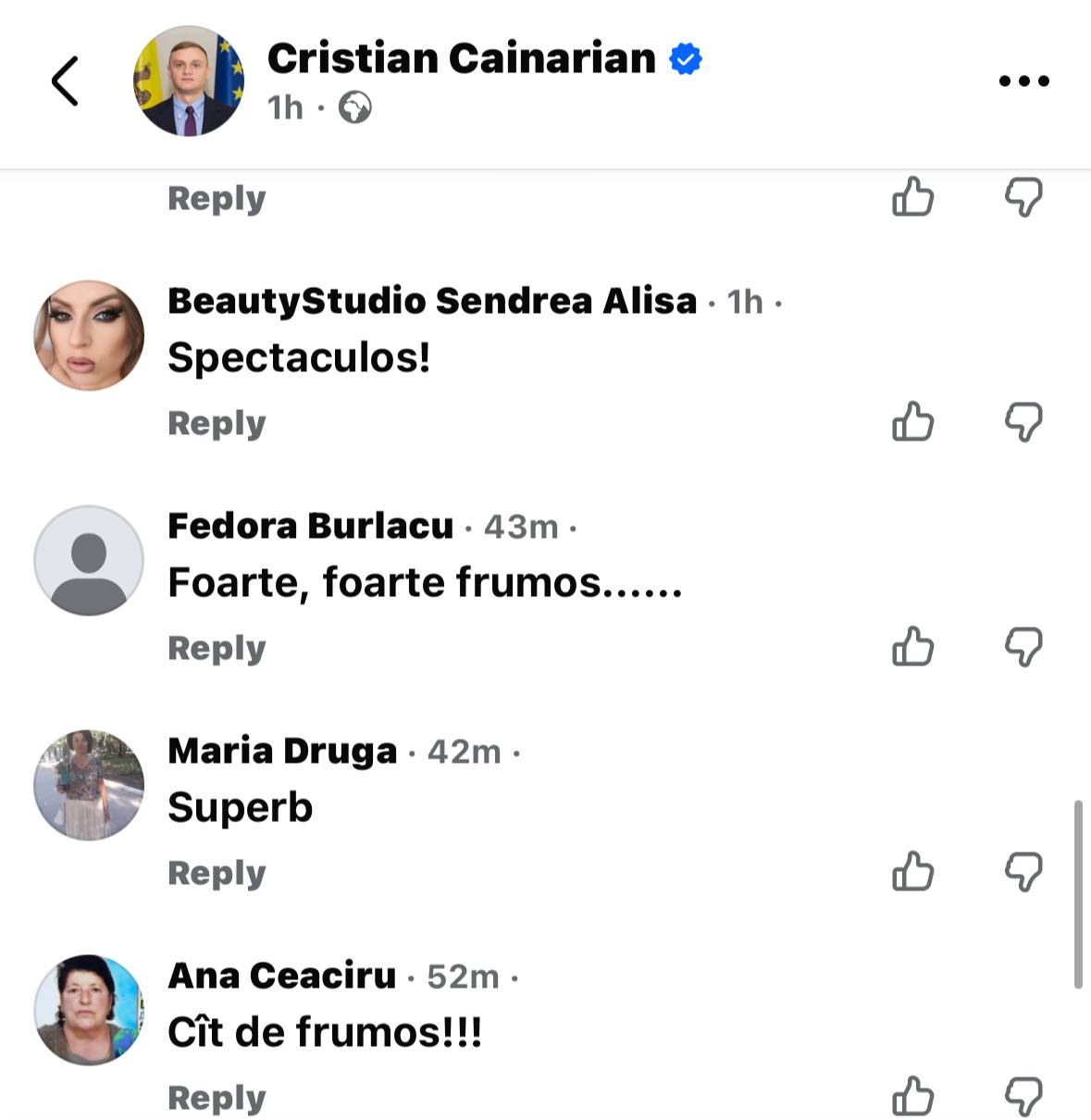1091x1120 pixels.
Task: Visit Ana Ceaciru's profile via avatar
Action: point(89,1010)
